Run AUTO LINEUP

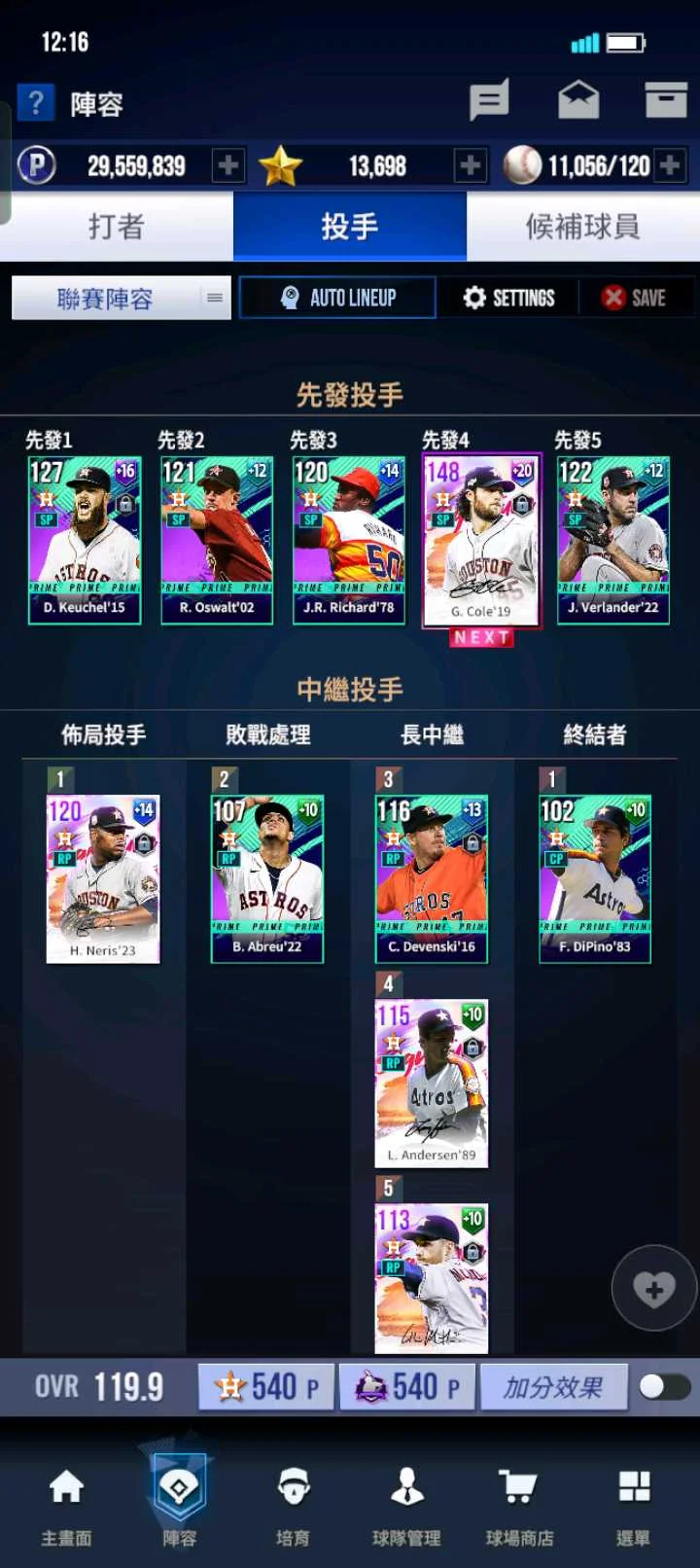click(337, 298)
